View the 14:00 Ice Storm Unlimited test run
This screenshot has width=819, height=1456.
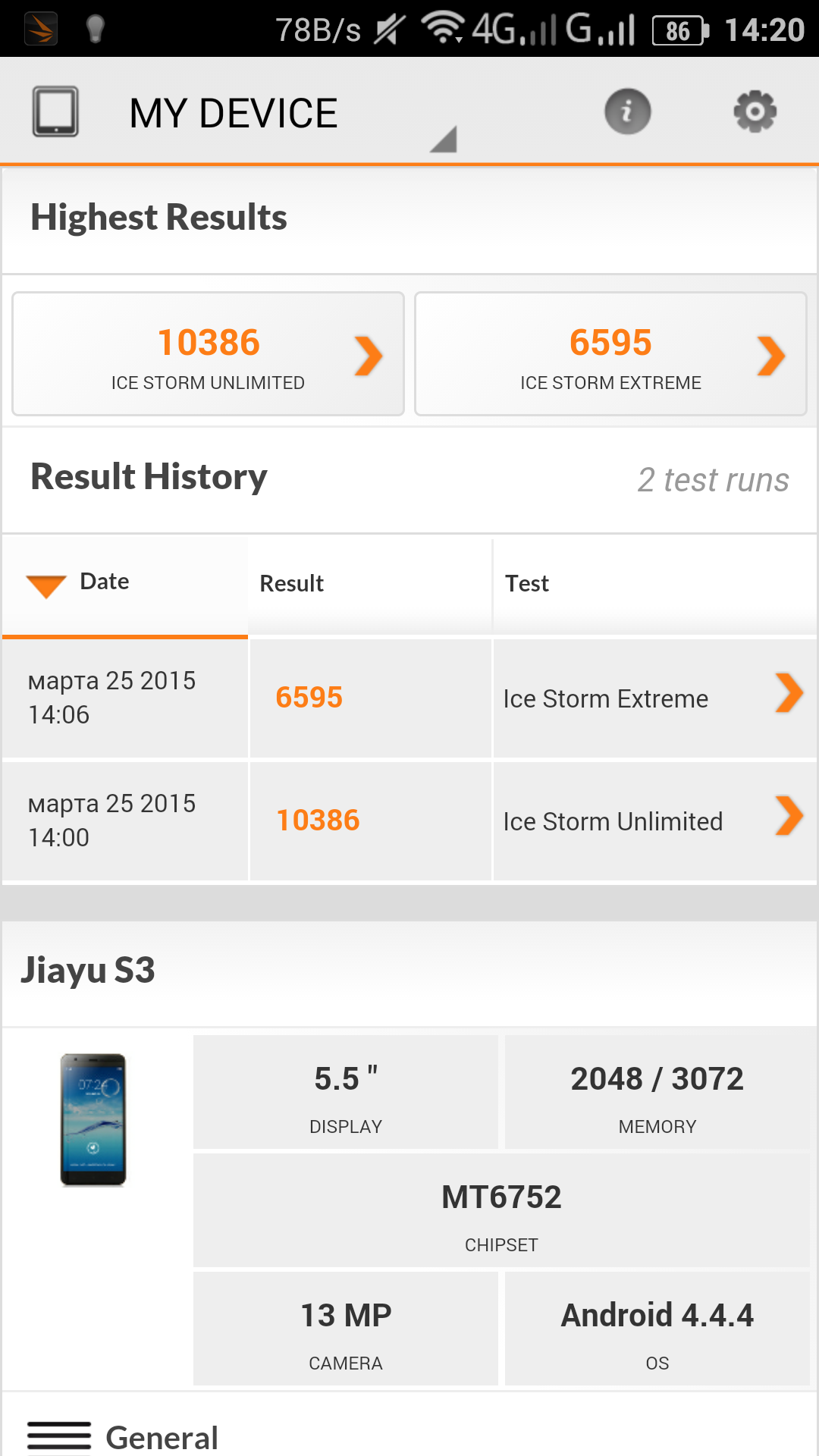(x=409, y=821)
